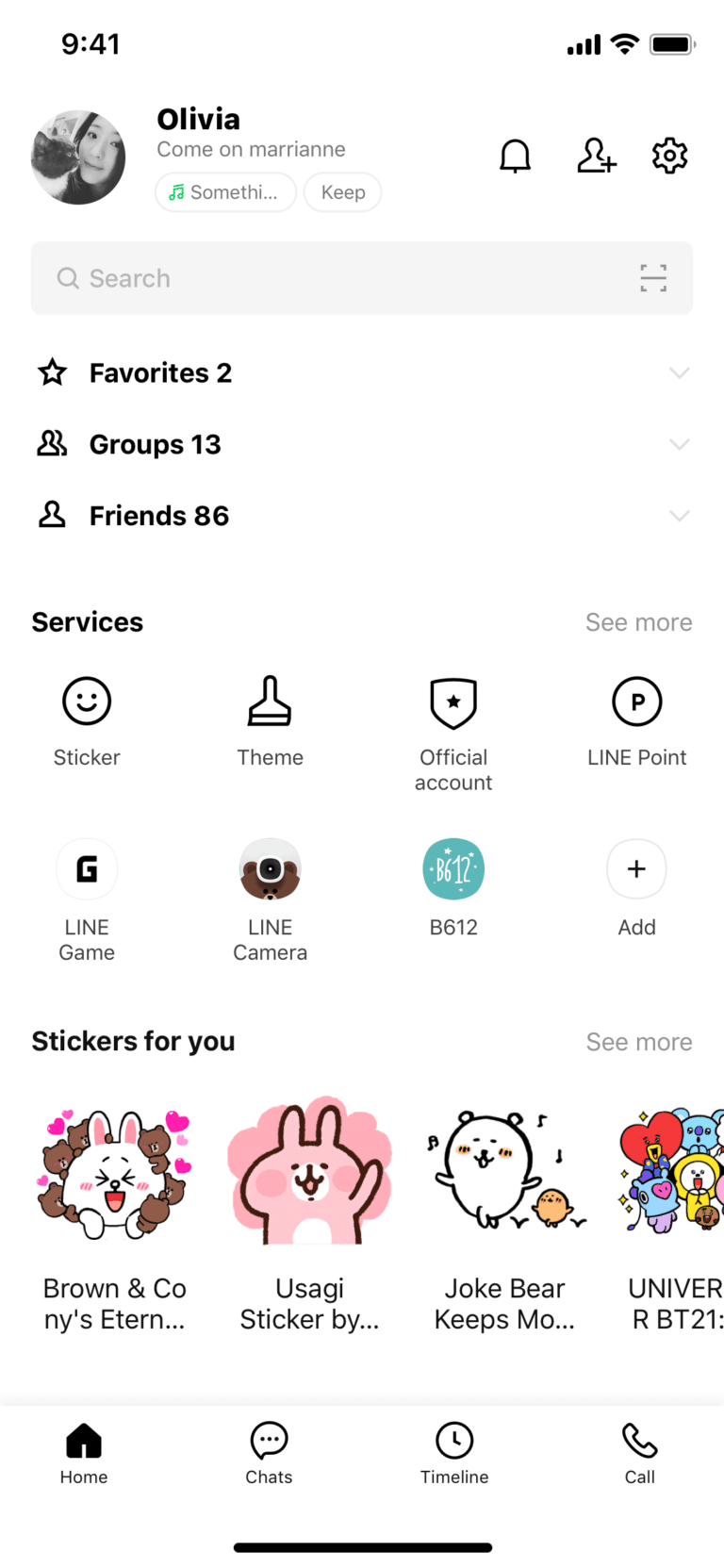Tap See more next to Services
This screenshot has height=1568, width=724.
[638, 621]
